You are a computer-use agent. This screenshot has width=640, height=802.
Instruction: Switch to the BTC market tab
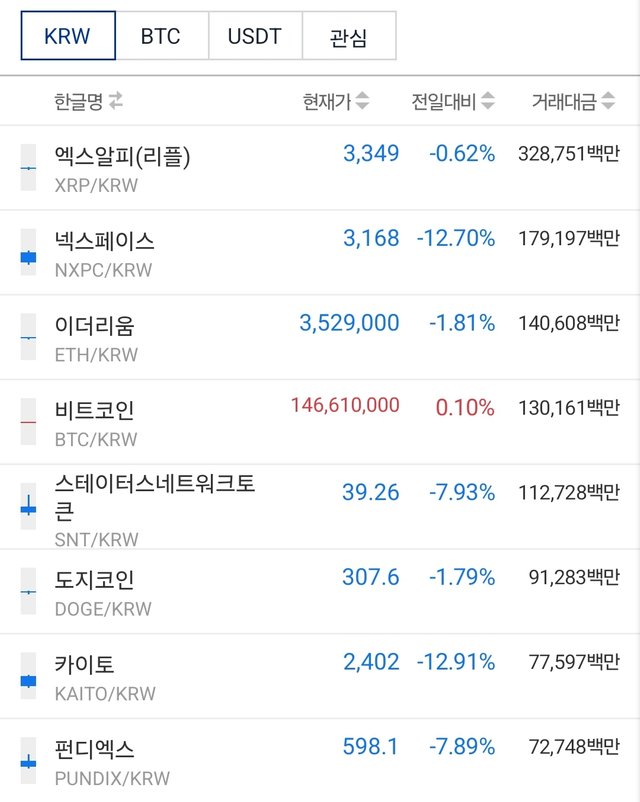point(161,37)
